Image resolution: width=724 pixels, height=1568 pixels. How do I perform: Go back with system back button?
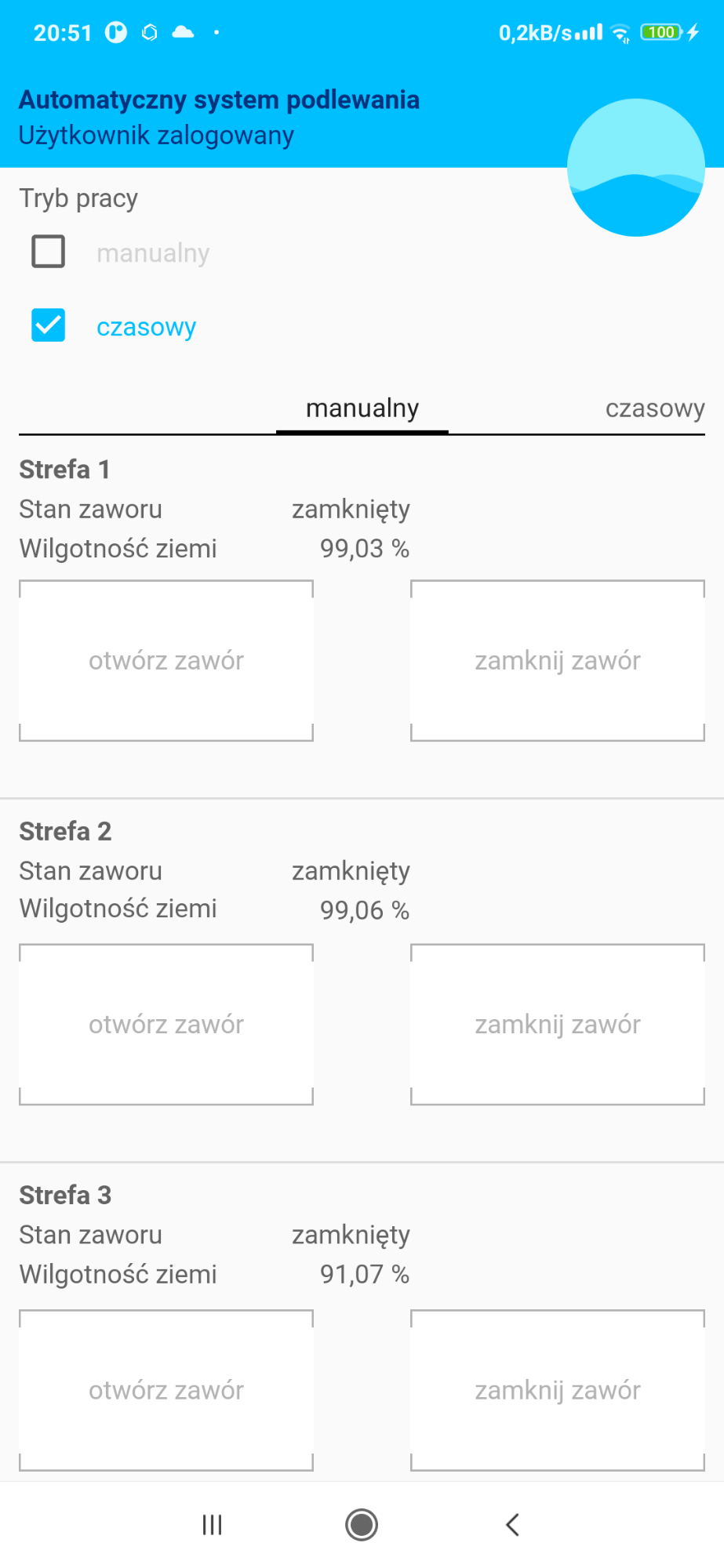pyautogui.click(x=512, y=1525)
